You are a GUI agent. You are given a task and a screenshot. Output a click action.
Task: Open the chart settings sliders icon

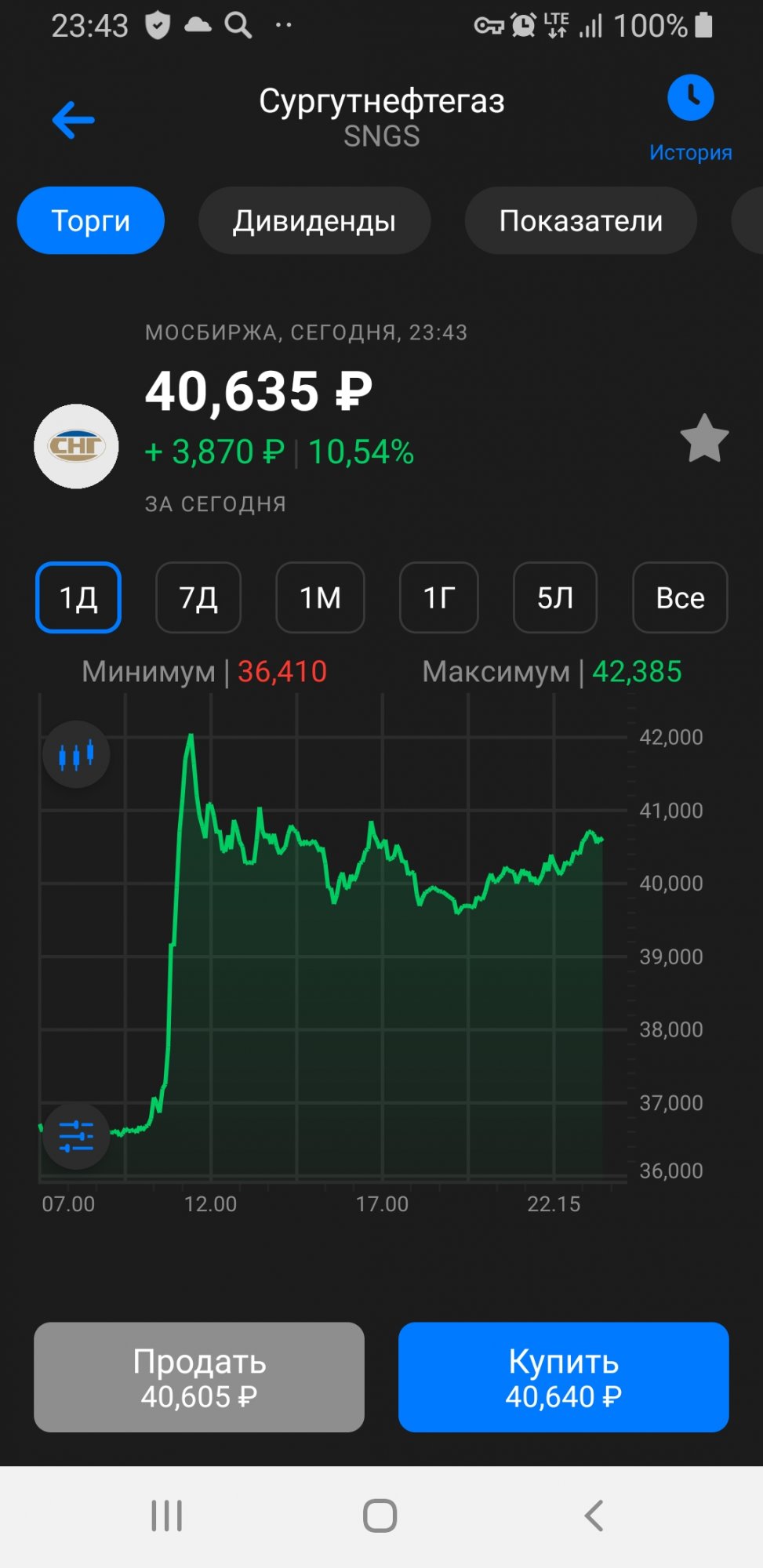pos(76,1136)
